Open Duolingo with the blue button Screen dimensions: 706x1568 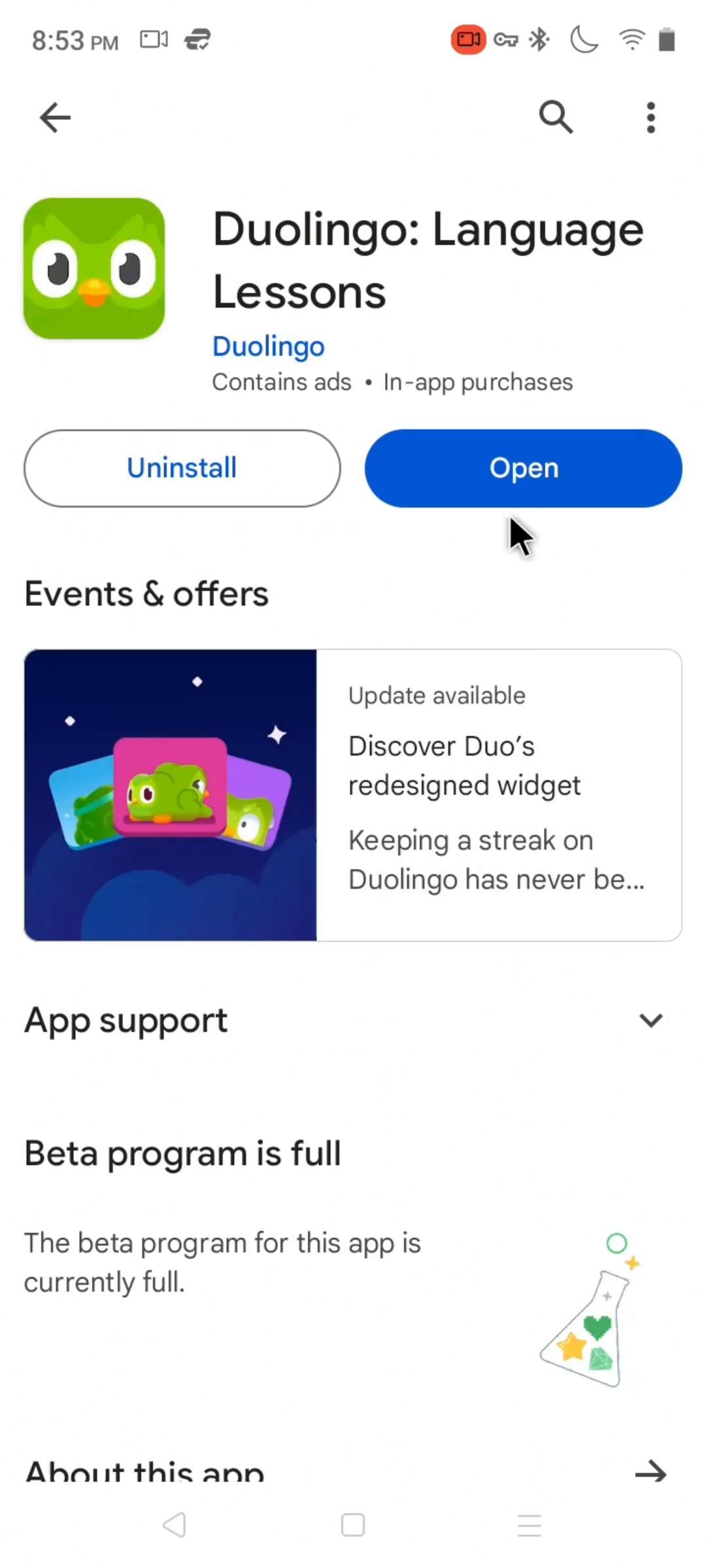[523, 468]
